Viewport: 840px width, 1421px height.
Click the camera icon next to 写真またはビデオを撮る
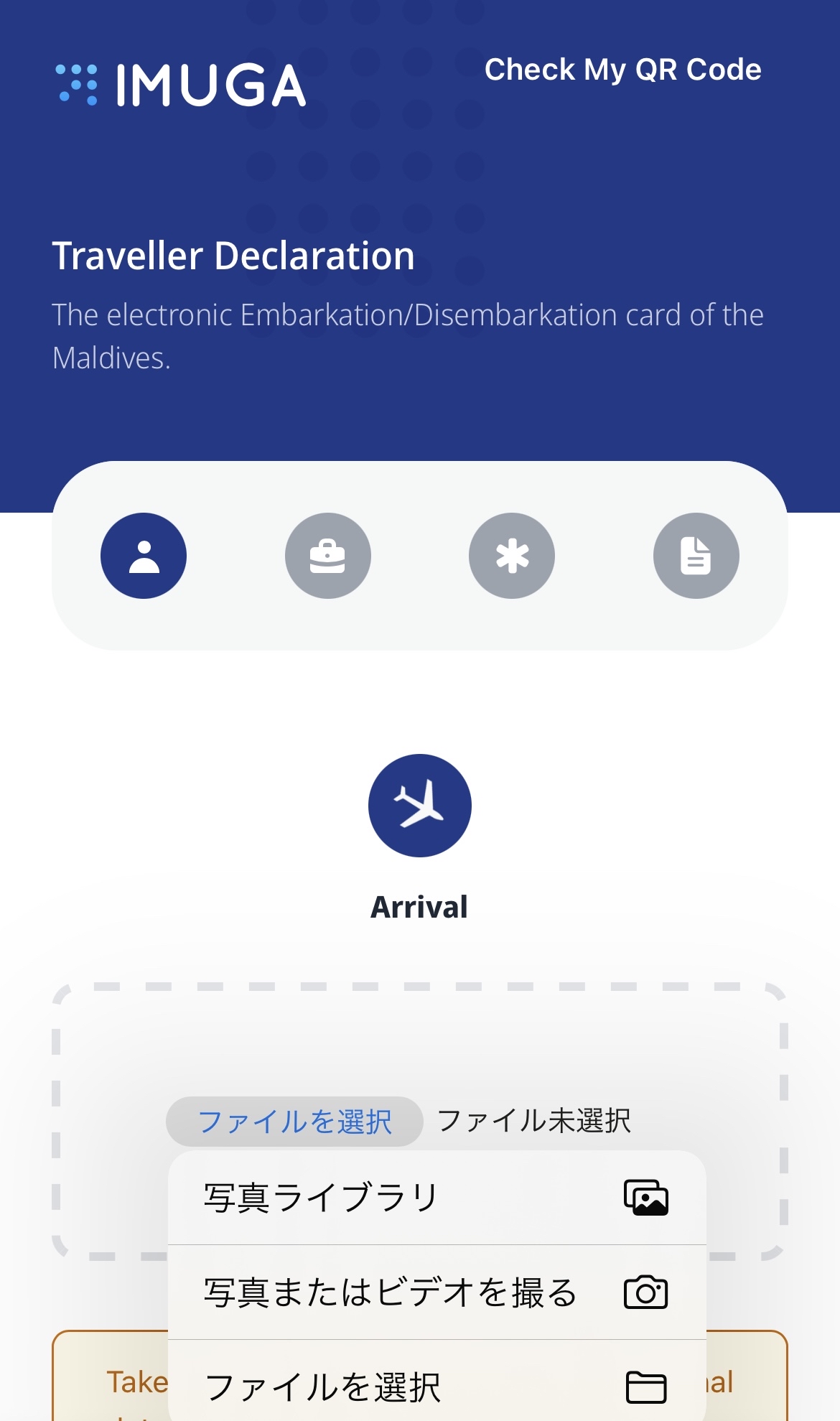pos(645,1292)
